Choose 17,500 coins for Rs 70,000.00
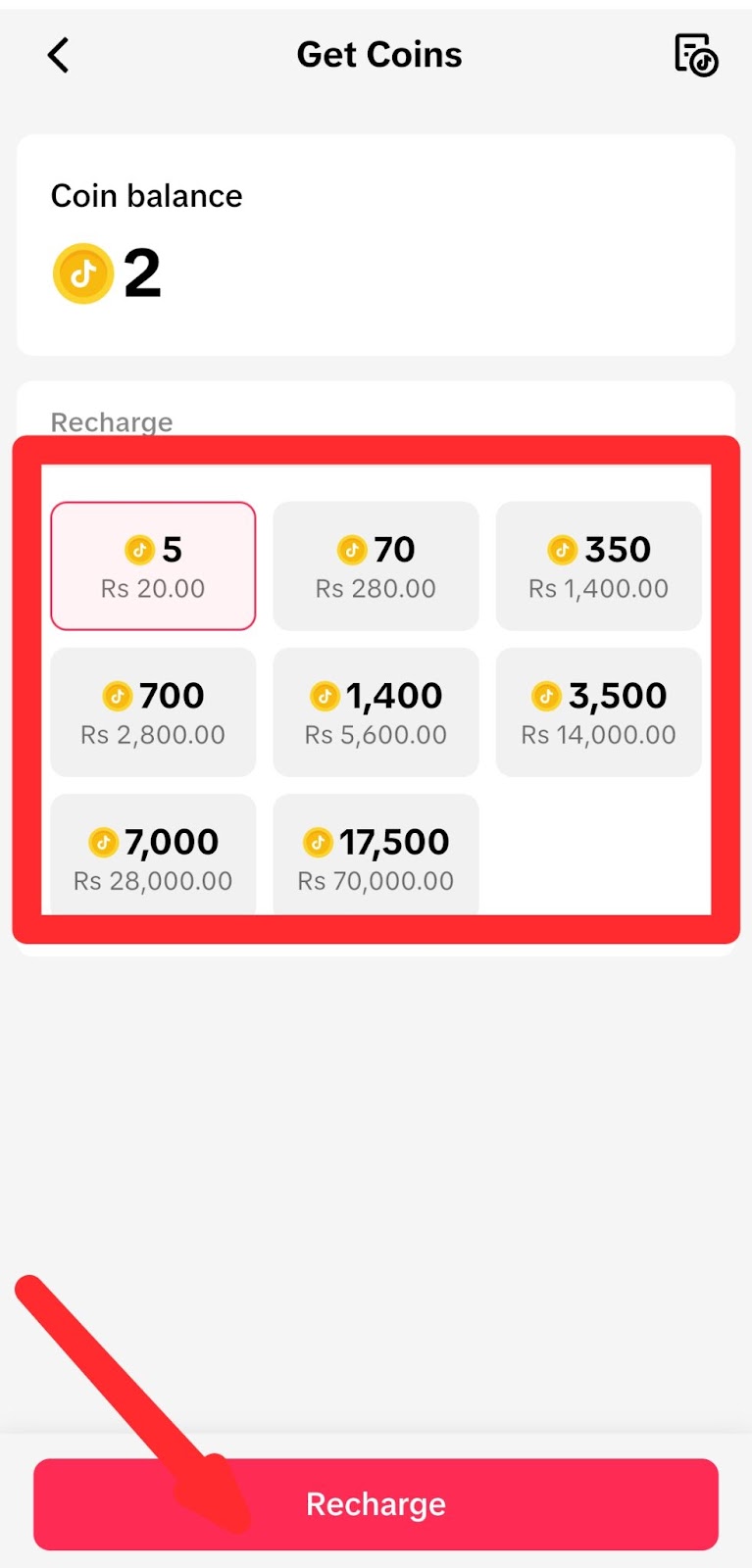Image resolution: width=752 pixels, height=1568 pixels. 376,856
